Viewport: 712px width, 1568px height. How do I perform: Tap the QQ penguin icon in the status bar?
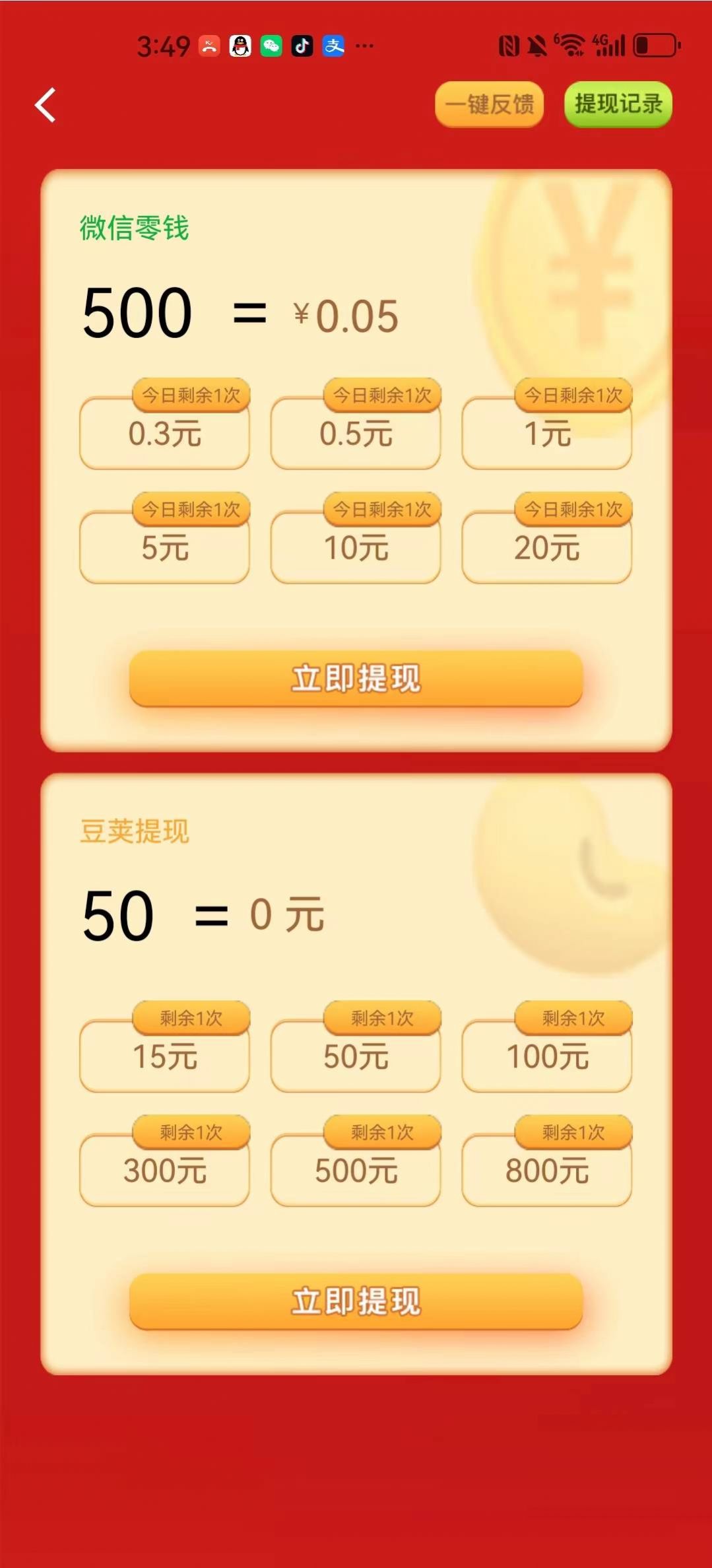coord(240,45)
